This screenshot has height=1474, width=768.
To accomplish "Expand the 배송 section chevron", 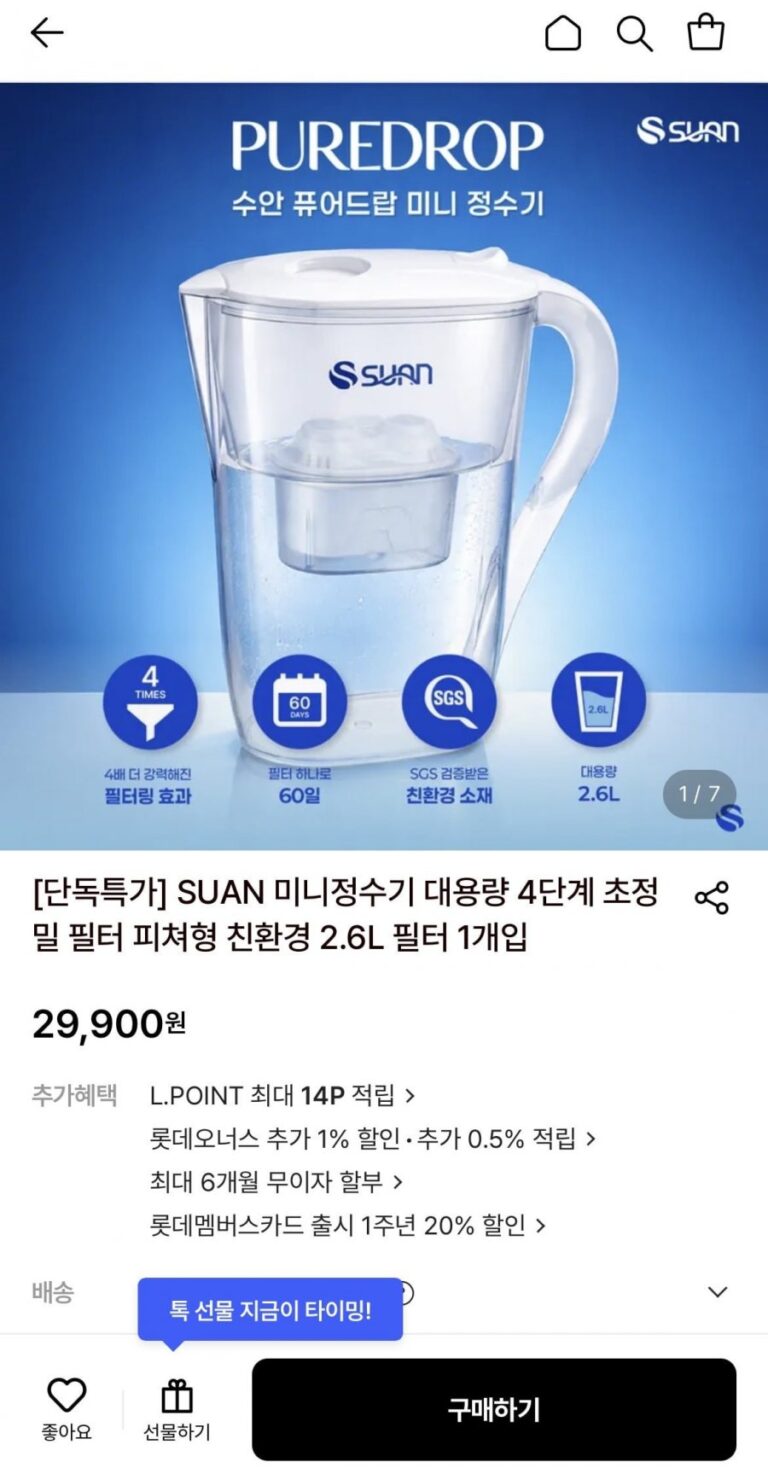I will click(x=717, y=1292).
